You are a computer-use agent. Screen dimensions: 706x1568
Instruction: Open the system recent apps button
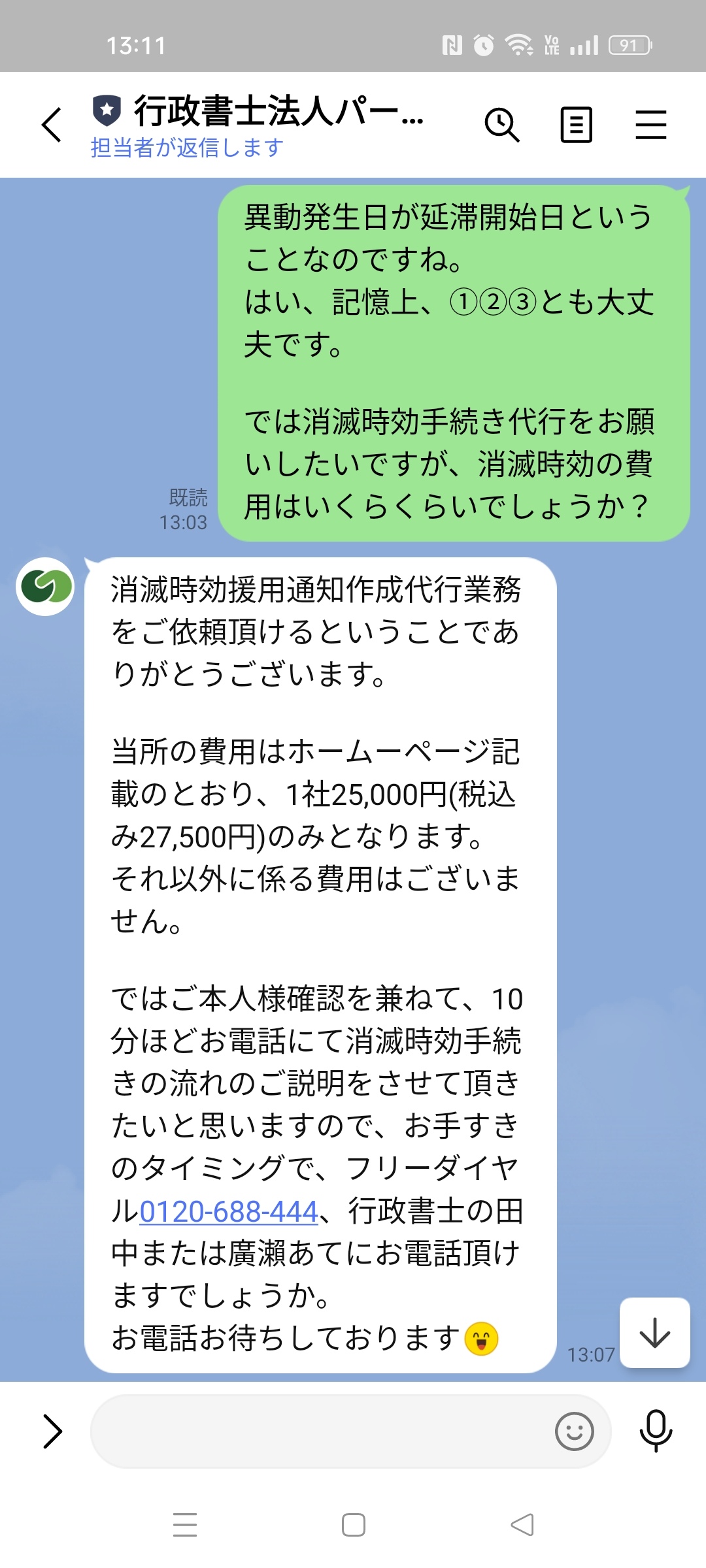click(185, 1525)
